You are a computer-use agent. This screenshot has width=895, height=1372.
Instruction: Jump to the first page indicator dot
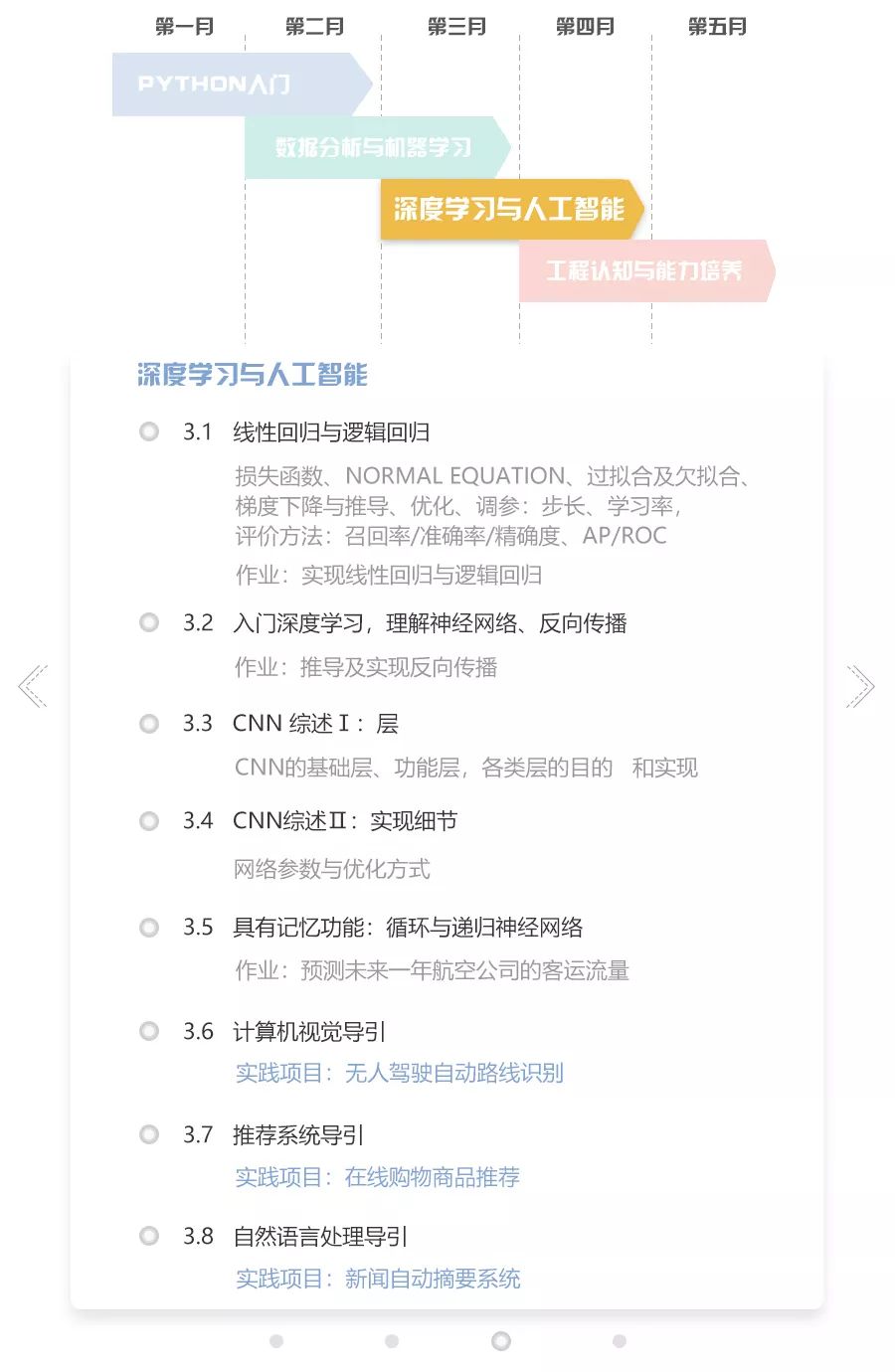[x=276, y=1341]
